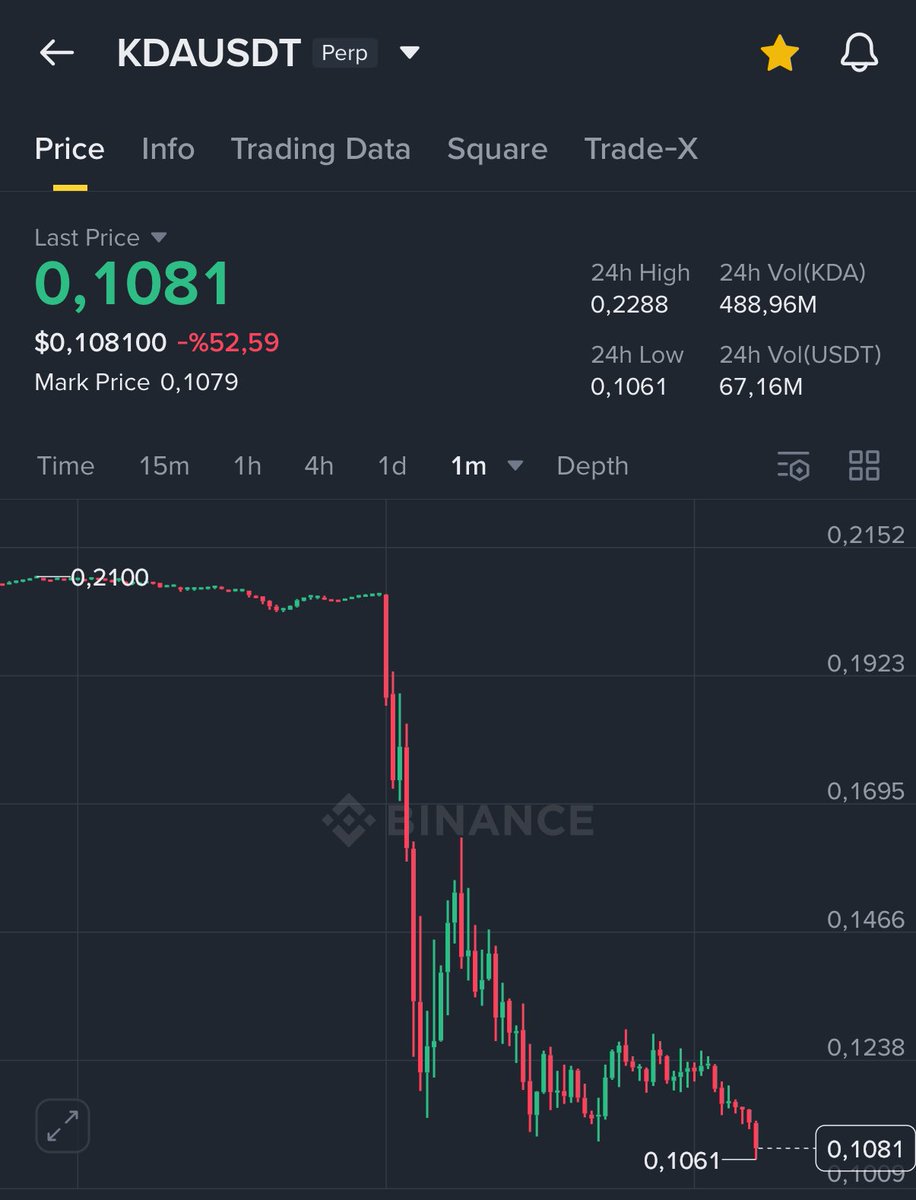Expand the chart to fullscreen
The height and width of the screenshot is (1200, 916).
click(62, 1126)
